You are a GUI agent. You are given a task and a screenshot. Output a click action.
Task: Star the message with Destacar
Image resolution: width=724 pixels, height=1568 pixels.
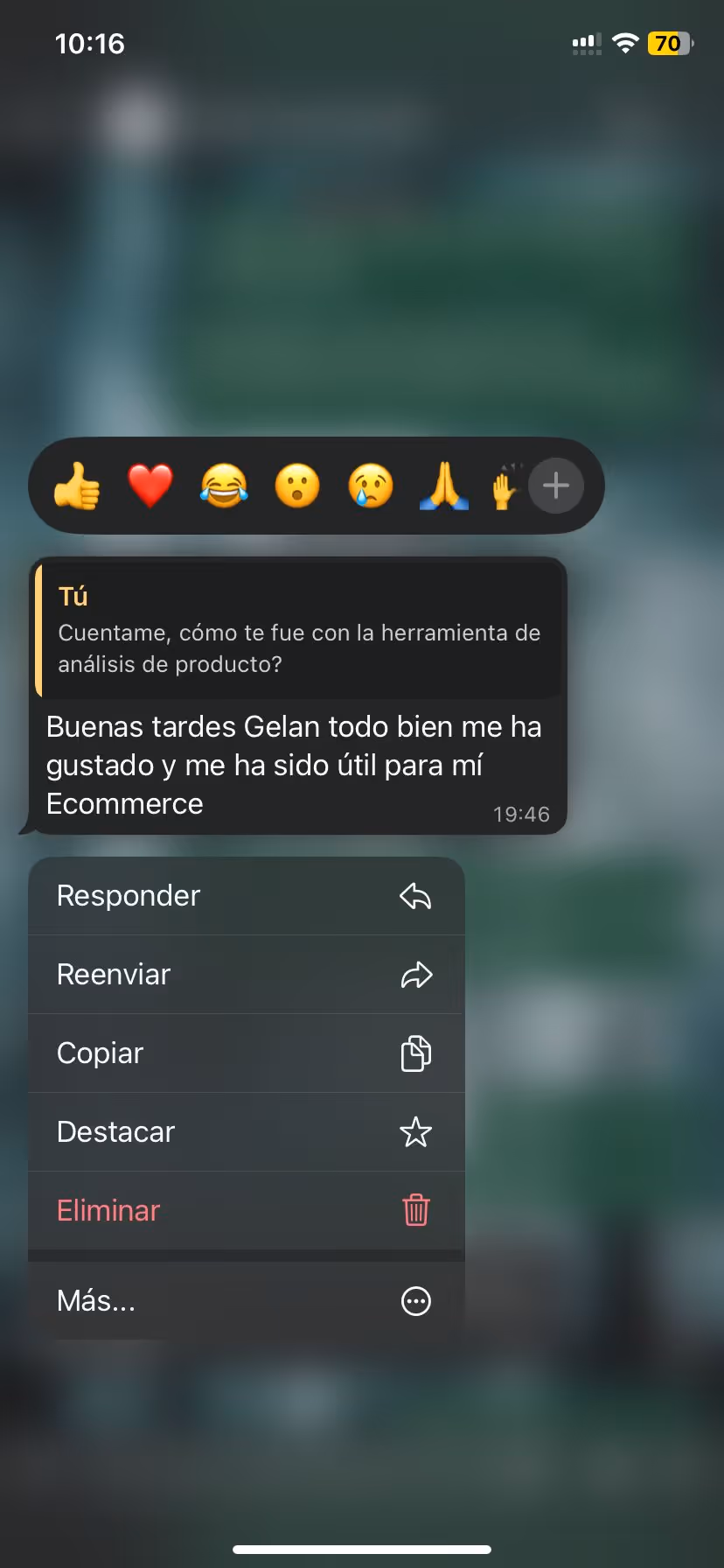click(x=246, y=1132)
